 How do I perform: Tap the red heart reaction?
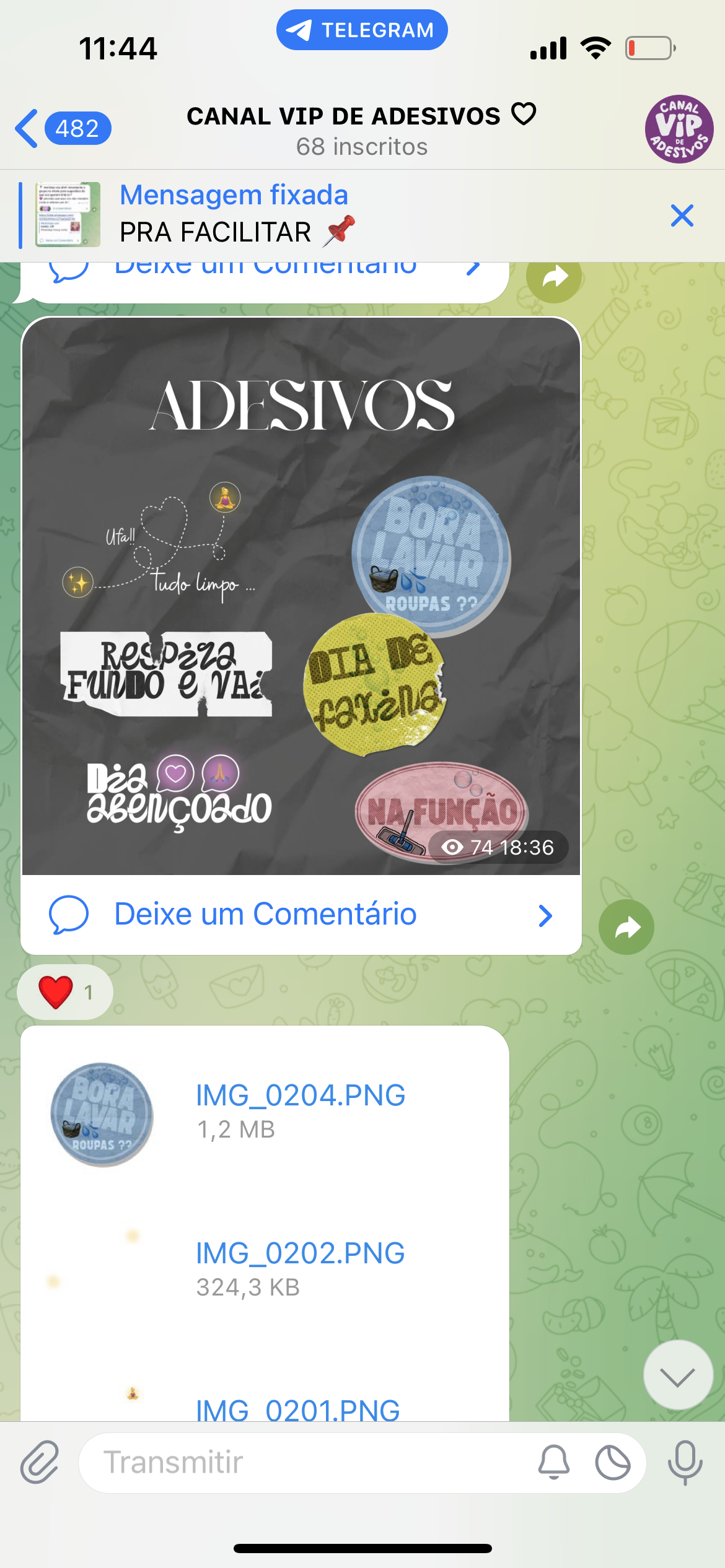[64, 991]
